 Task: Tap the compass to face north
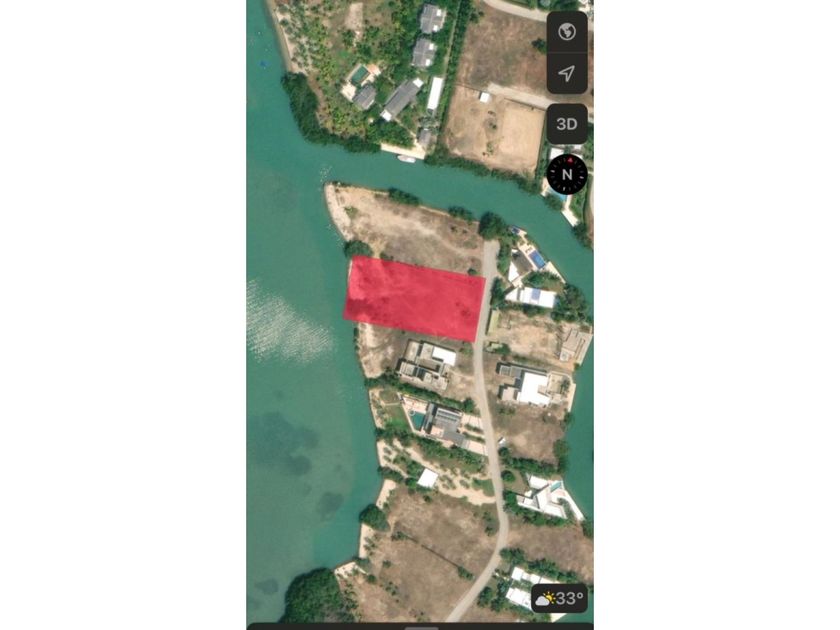point(567,174)
